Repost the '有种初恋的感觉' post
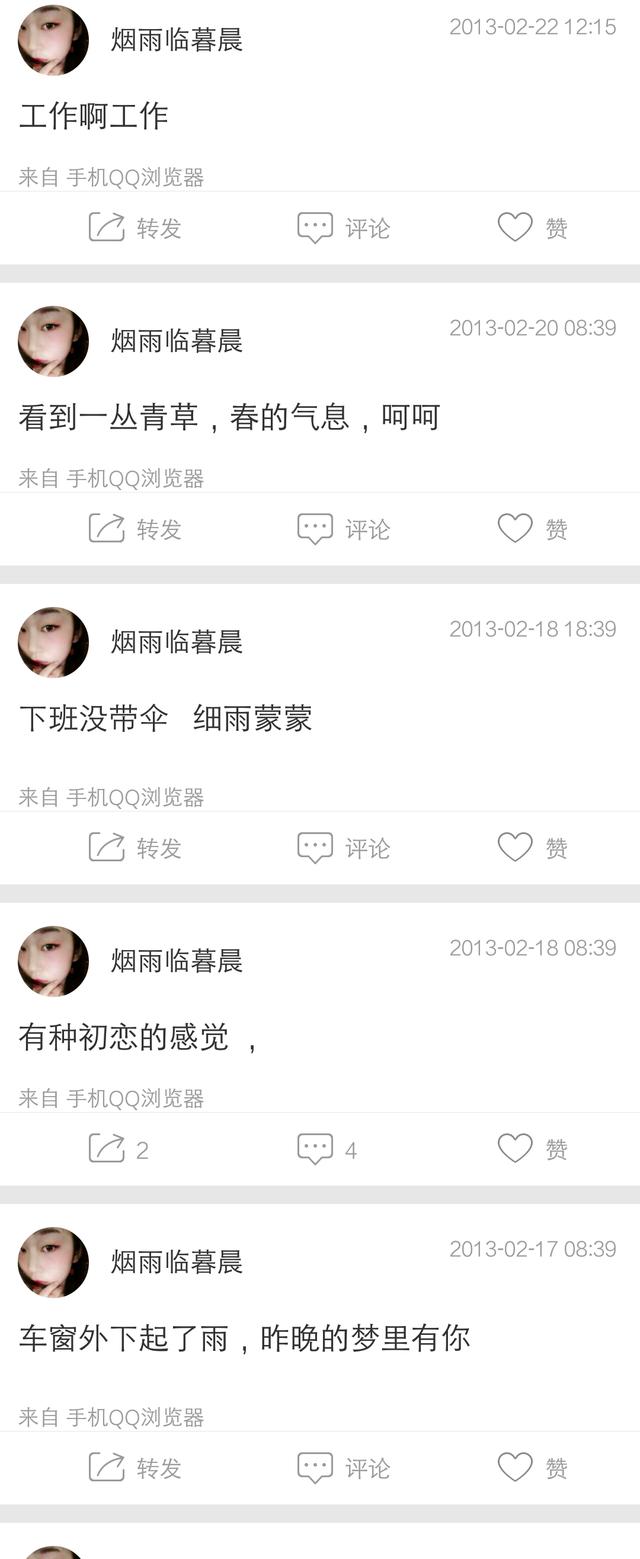The width and height of the screenshot is (640, 1559). [x=118, y=1149]
